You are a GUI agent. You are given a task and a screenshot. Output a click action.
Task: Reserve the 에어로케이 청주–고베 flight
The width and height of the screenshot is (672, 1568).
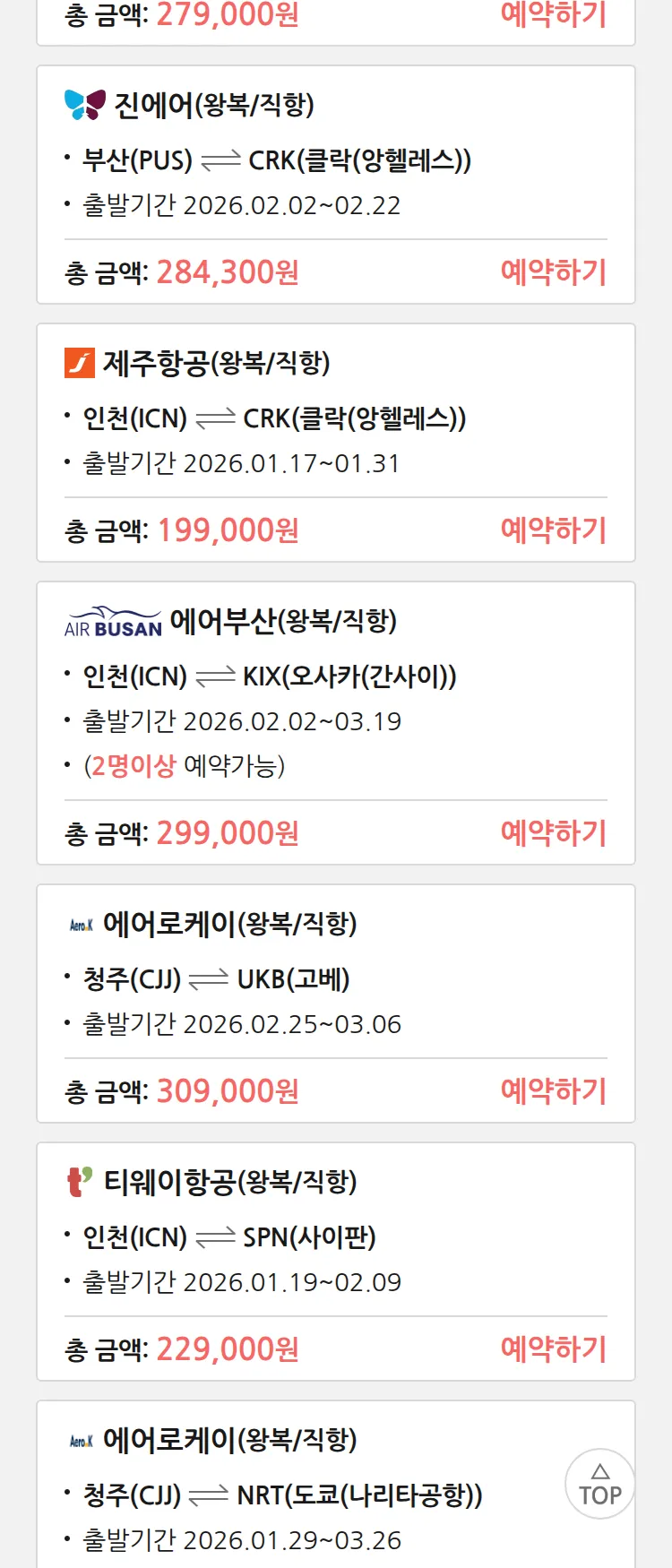(x=553, y=1091)
